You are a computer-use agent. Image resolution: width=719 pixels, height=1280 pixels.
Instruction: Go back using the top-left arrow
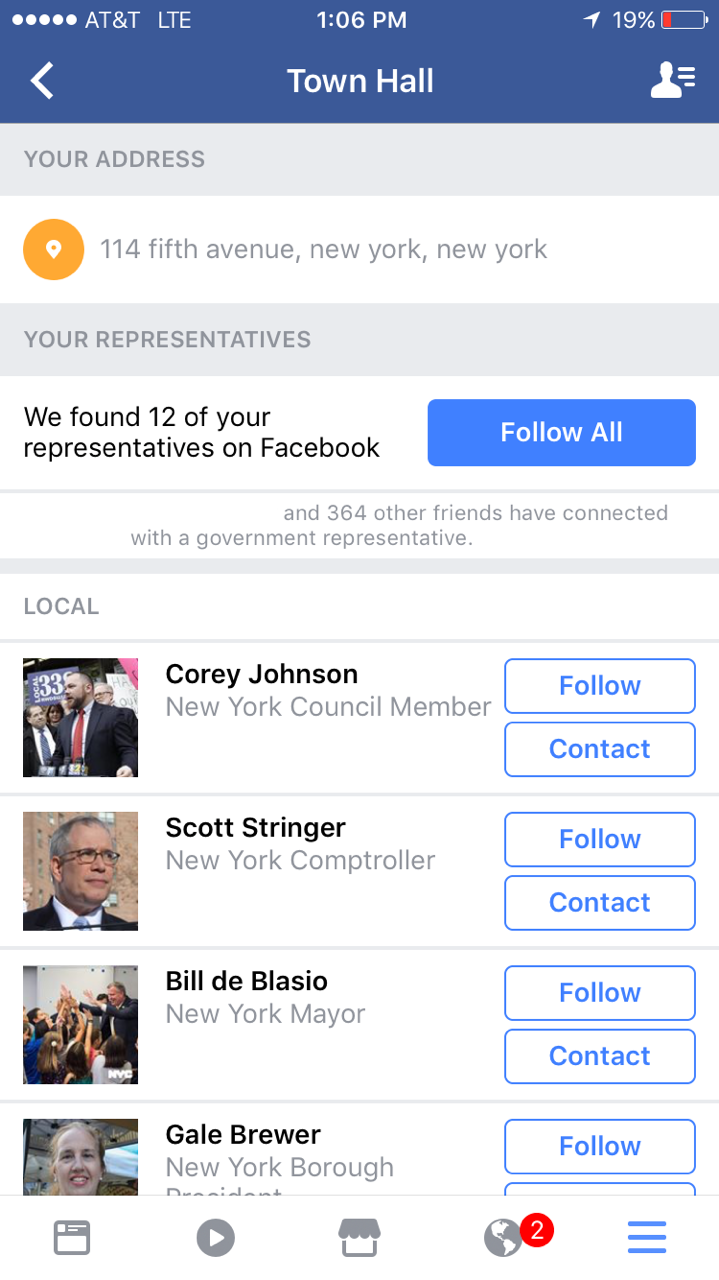point(42,81)
